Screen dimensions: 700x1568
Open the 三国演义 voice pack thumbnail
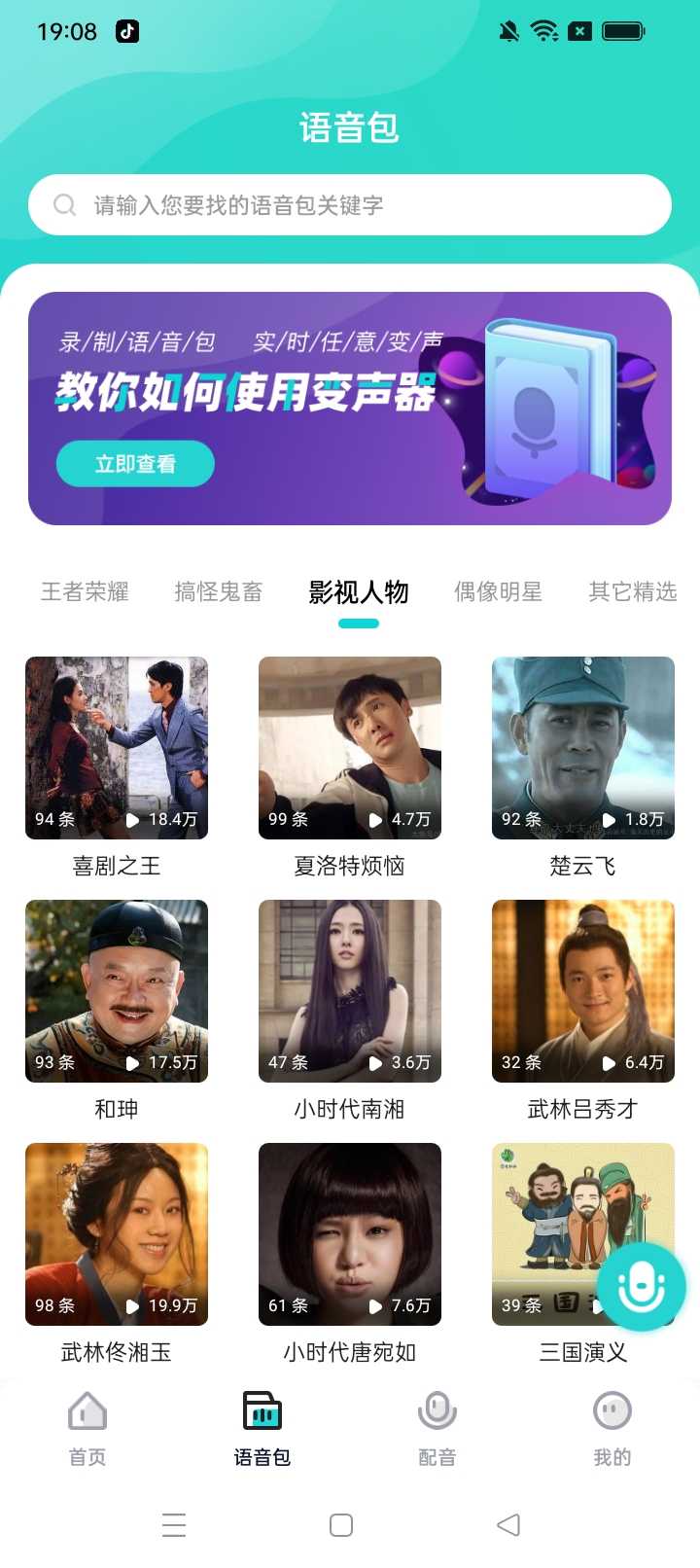click(583, 1234)
